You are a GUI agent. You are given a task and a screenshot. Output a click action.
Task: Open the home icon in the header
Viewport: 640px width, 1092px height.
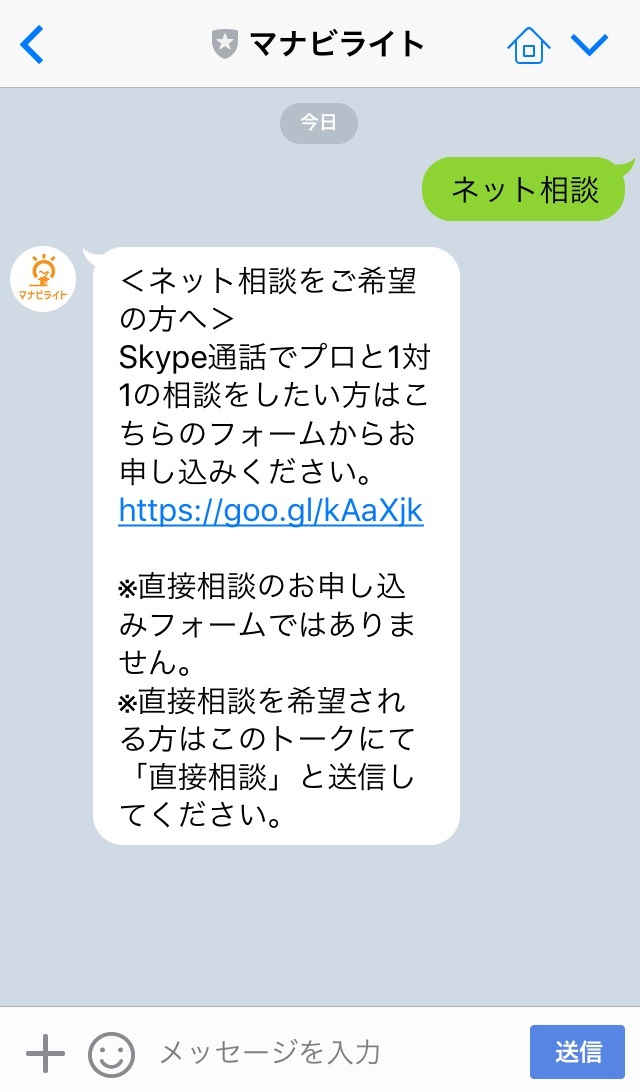pyautogui.click(x=529, y=45)
